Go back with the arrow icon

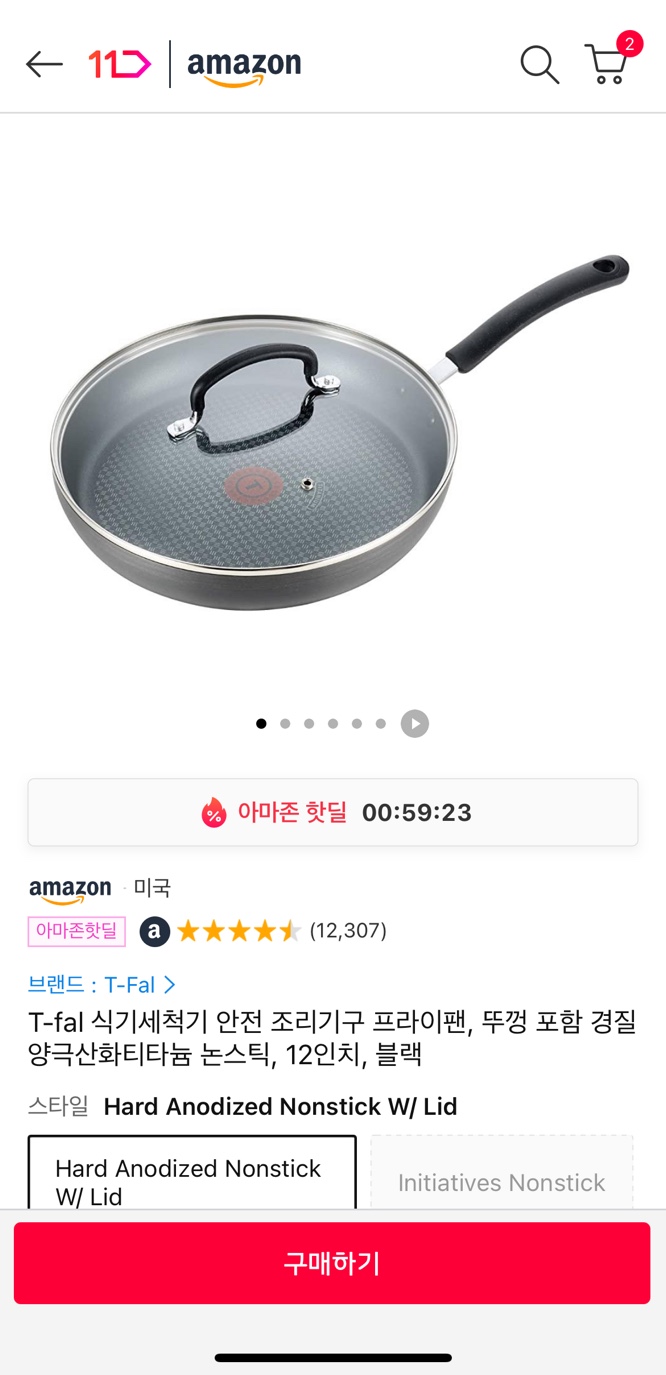click(44, 65)
